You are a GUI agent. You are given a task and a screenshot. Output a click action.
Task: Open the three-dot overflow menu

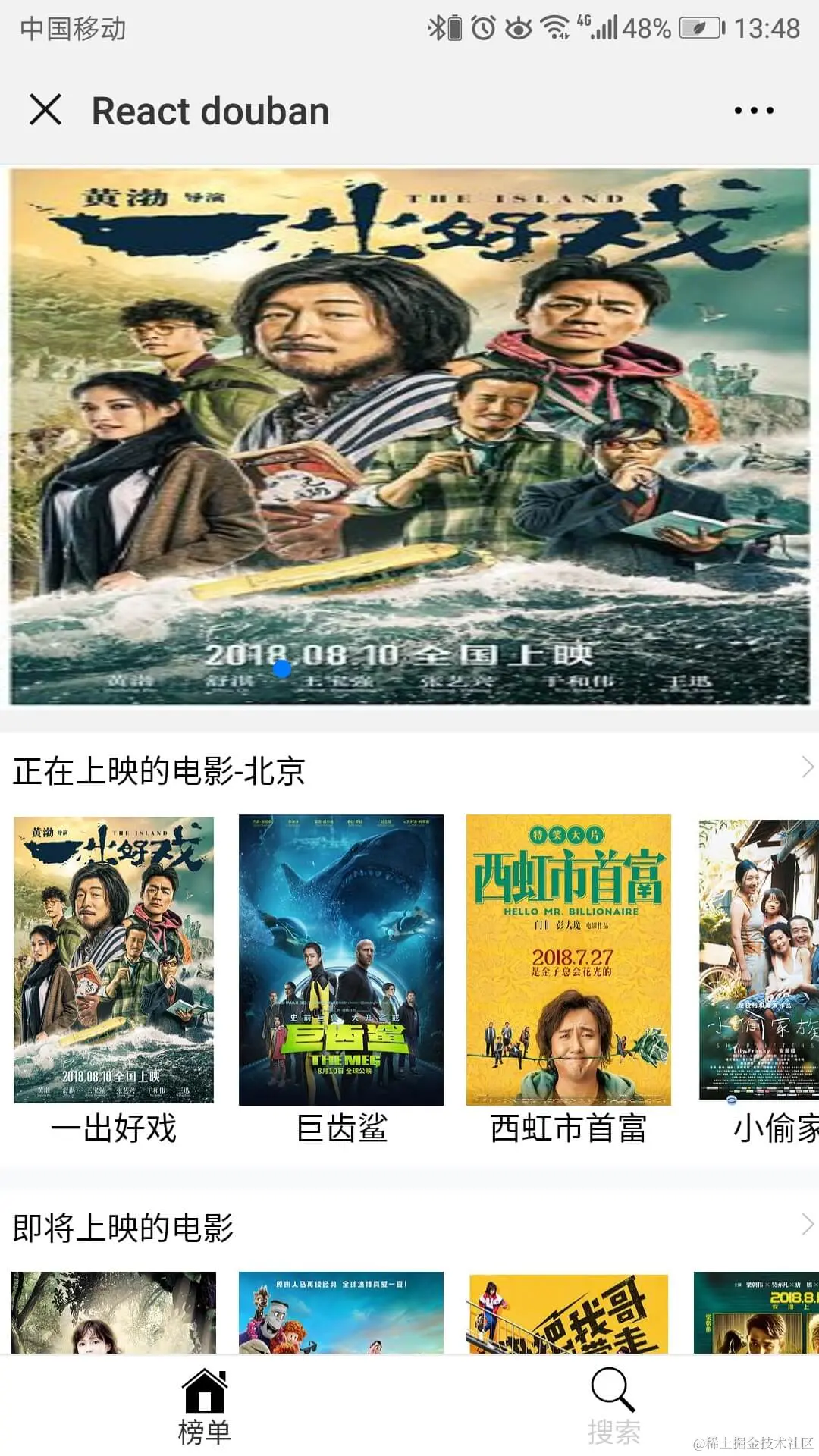click(754, 111)
